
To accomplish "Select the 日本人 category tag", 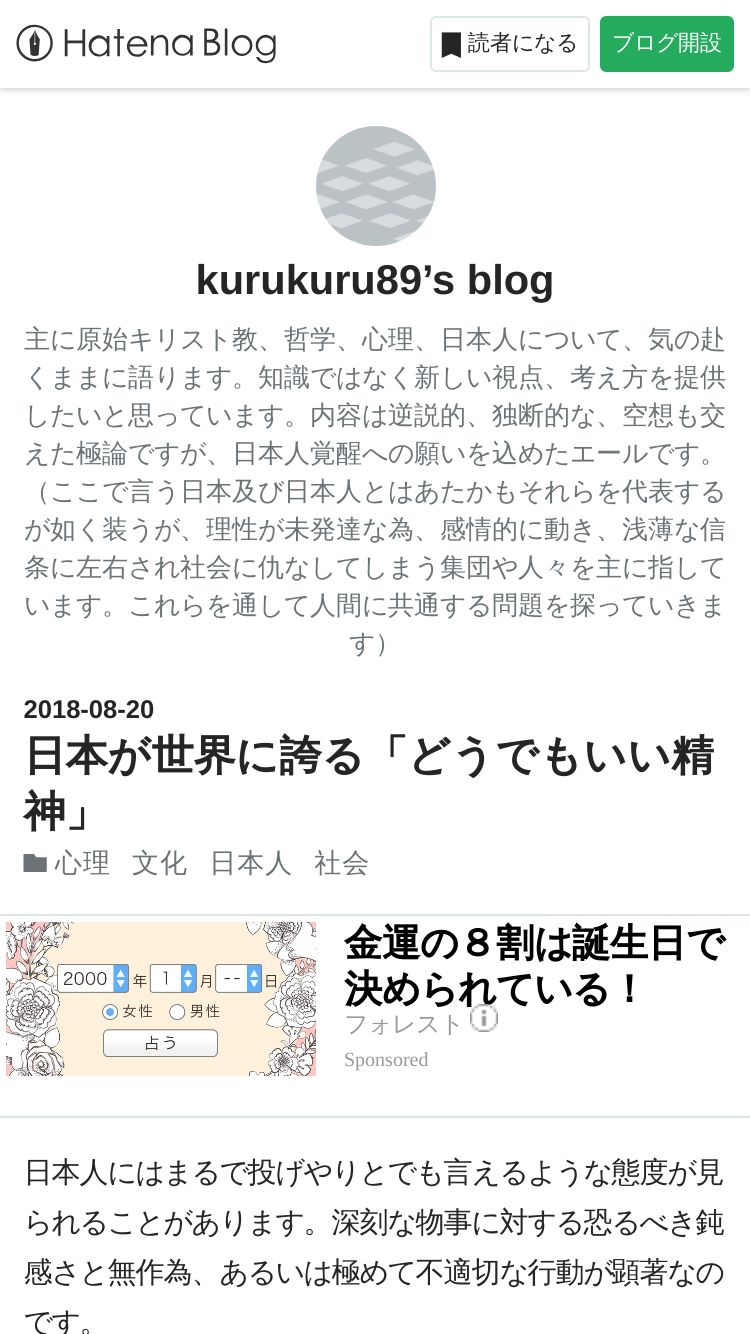I will point(250,863).
